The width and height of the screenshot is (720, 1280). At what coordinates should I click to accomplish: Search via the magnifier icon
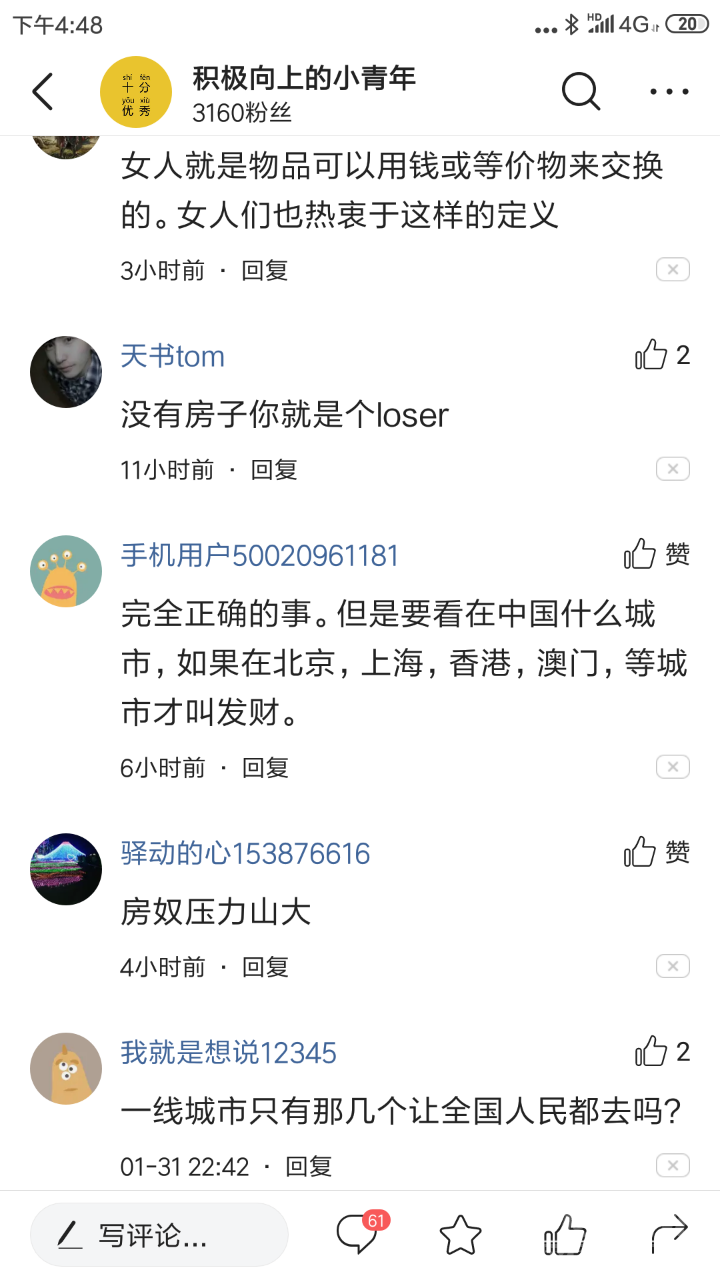[x=580, y=92]
